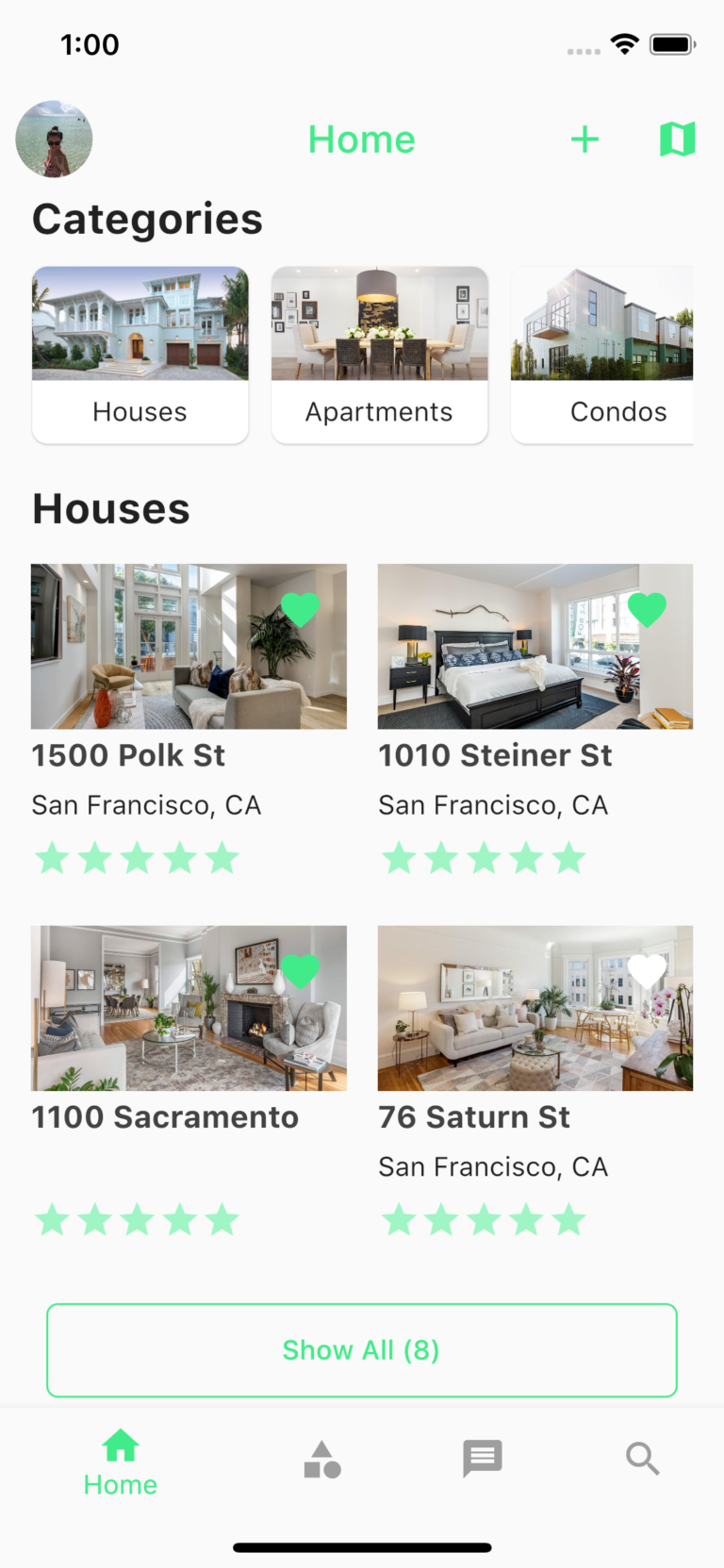
Task: Open the map view icon
Action: tap(677, 139)
